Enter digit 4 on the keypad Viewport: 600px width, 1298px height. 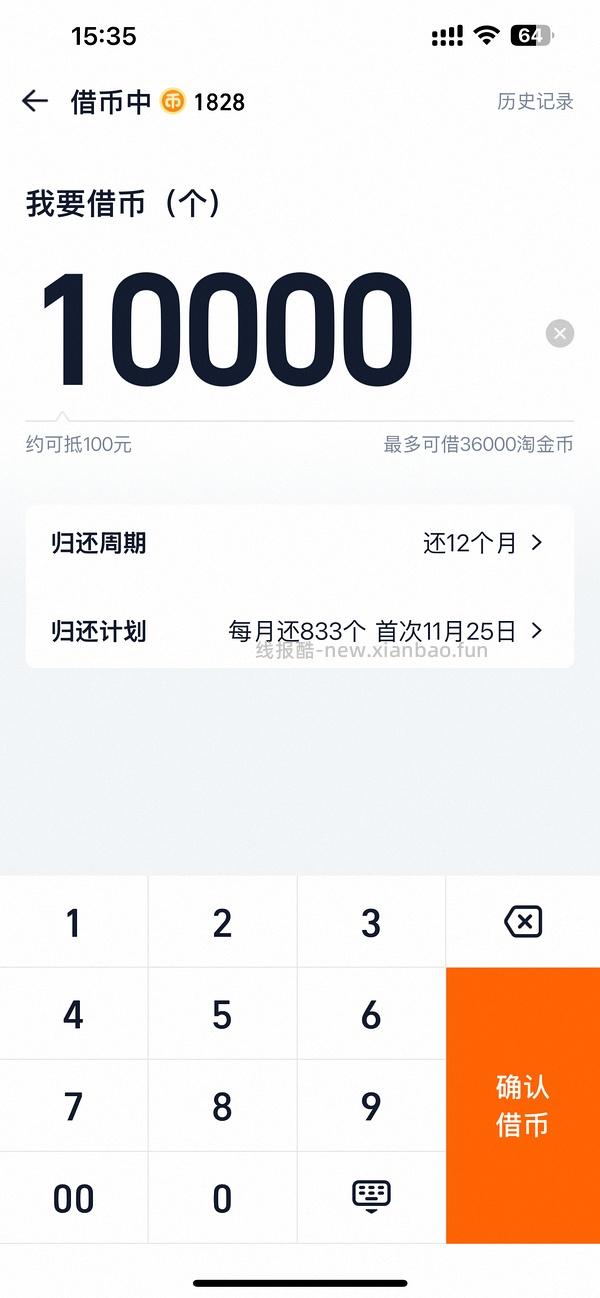coord(73,1015)
